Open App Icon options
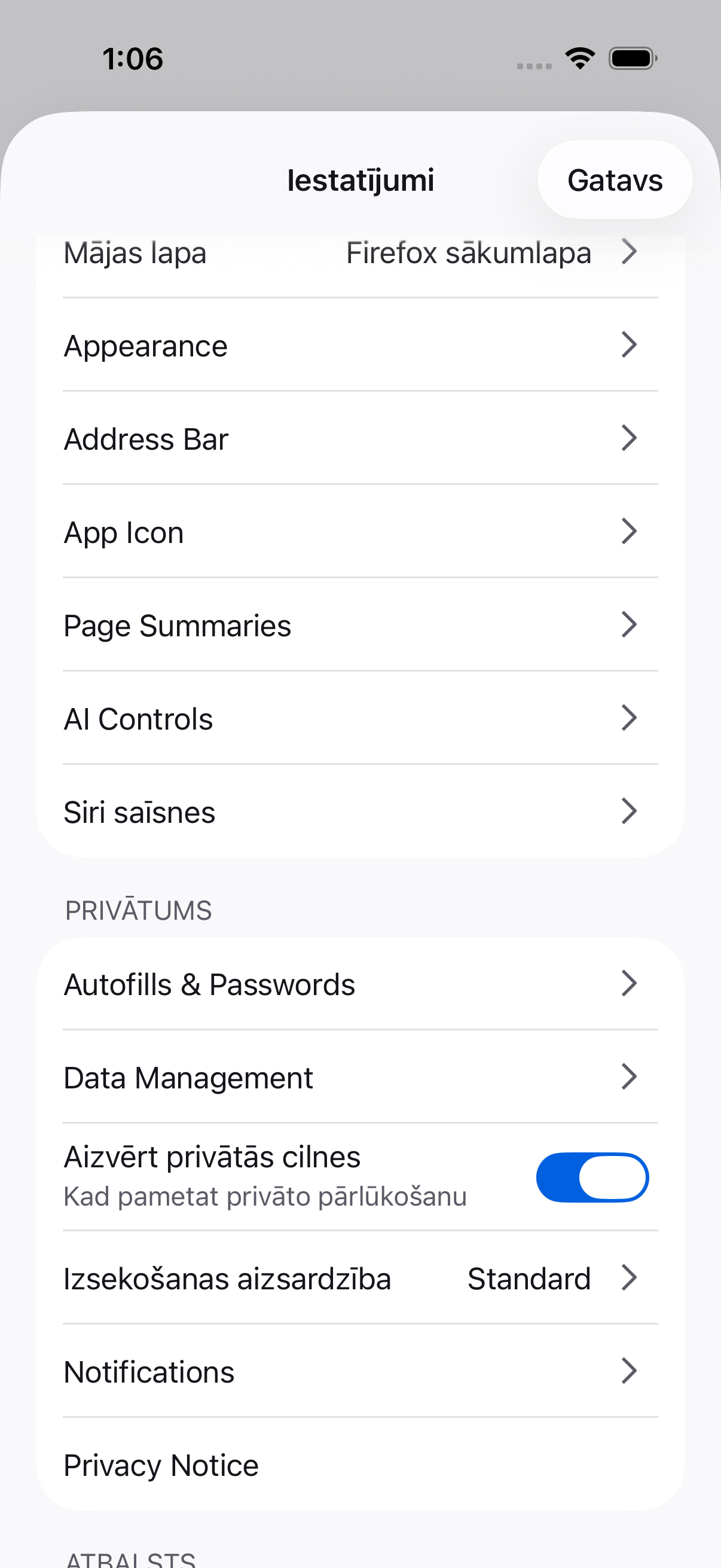 (x=360, y=532)
